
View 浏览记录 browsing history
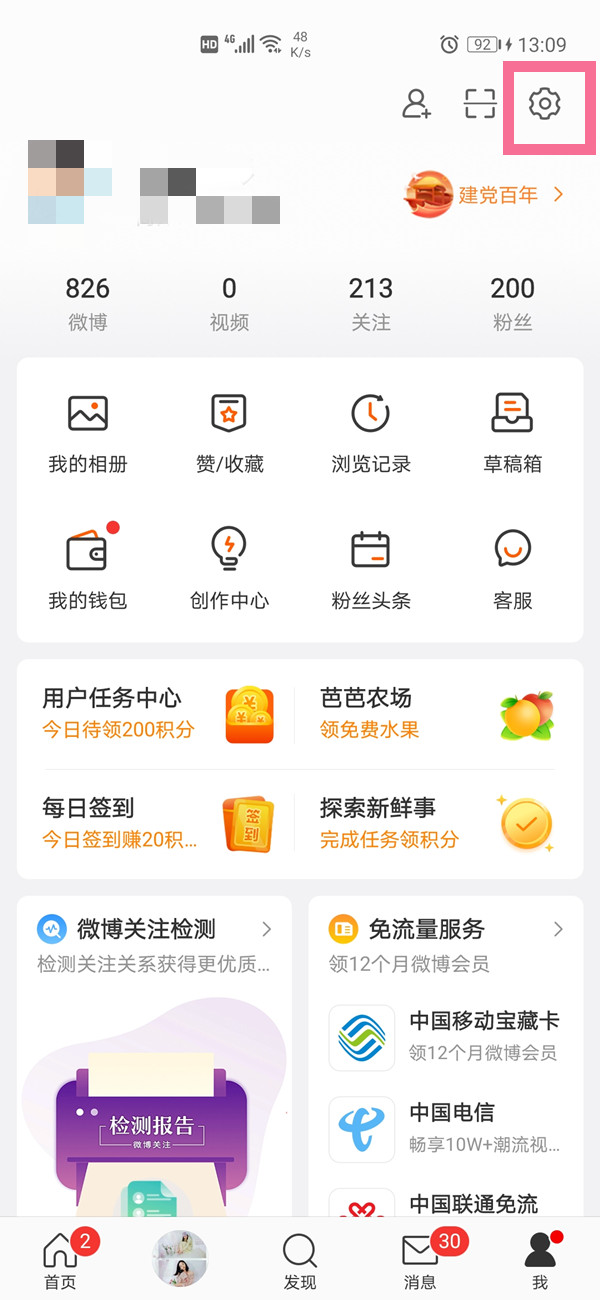pos(371,433)
